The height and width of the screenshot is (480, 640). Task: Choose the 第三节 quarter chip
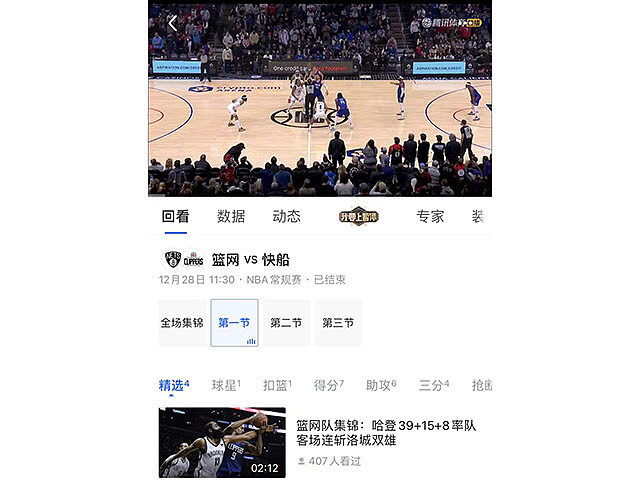click(338, 323)
